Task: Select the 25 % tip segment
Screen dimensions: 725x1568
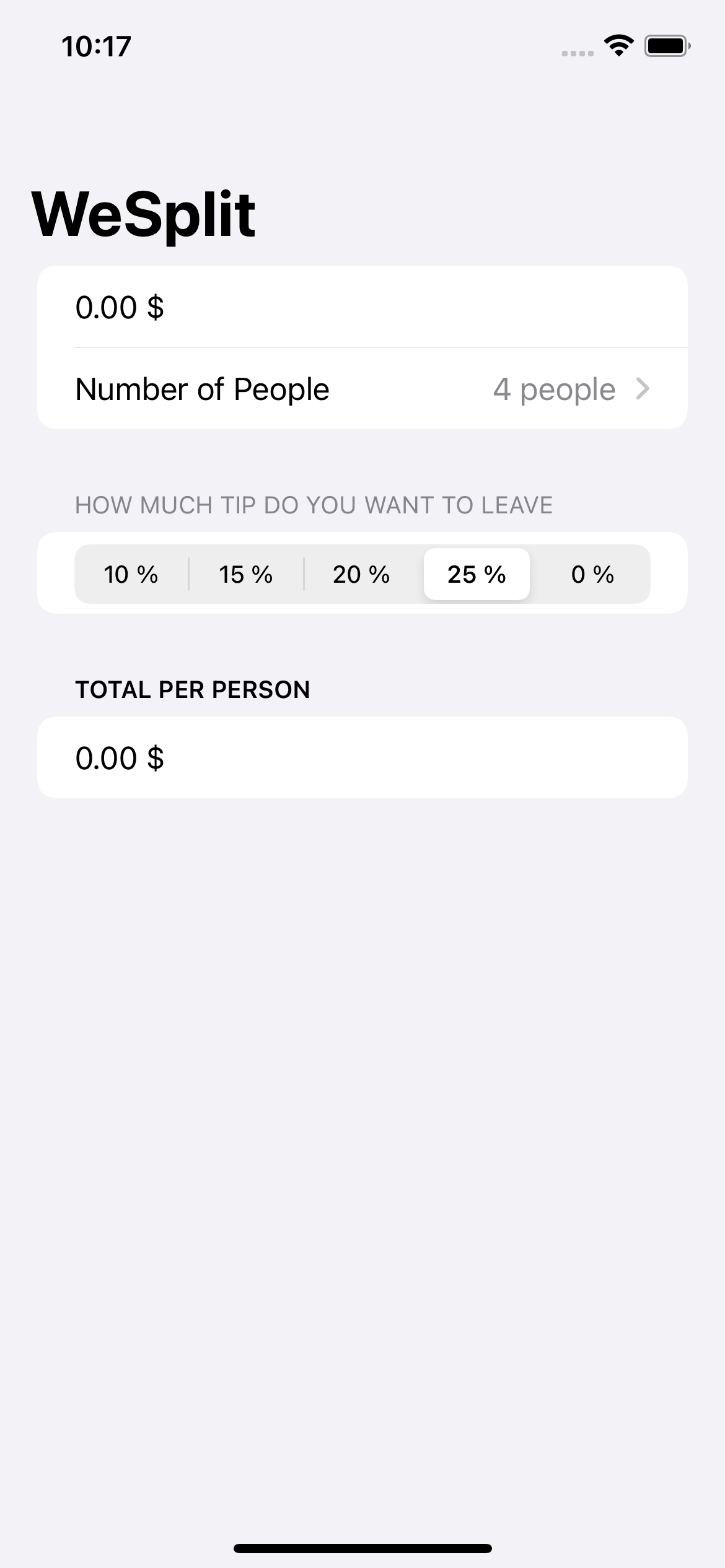Action: (x=477, y=574)
